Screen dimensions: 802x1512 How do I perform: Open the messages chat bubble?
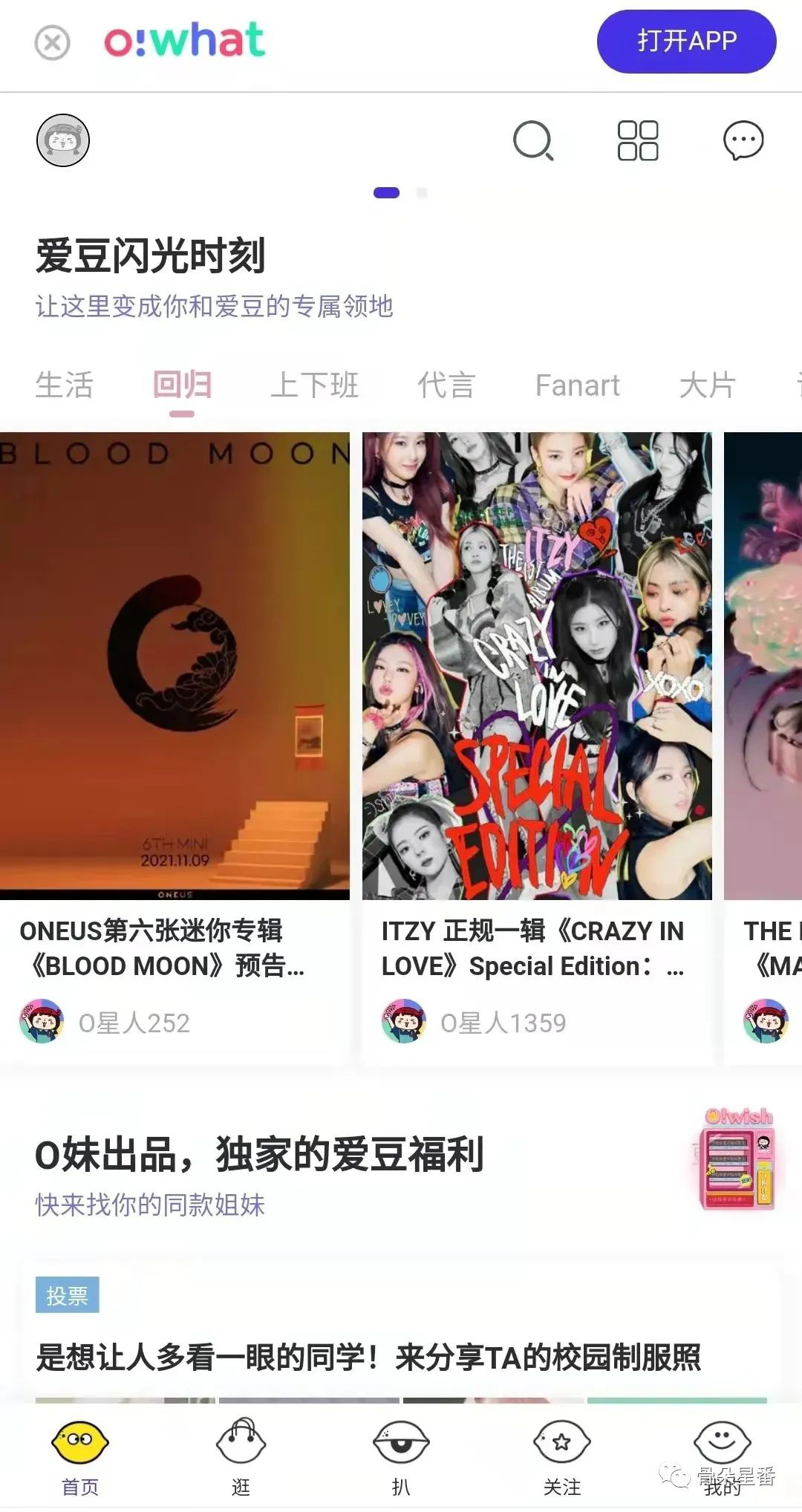click(743, 140)
